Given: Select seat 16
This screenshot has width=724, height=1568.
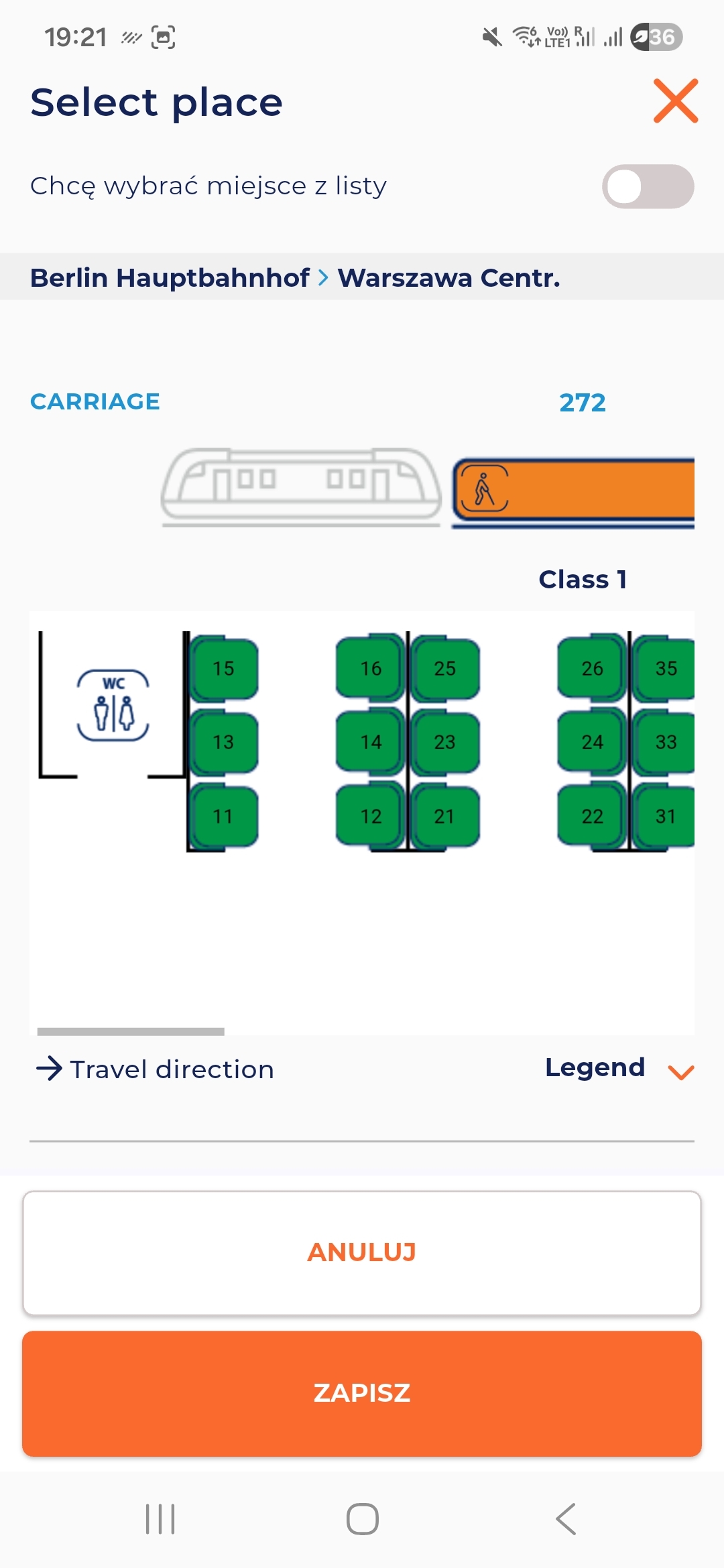Looking at the screenshot, I should [x=370, y=669].
